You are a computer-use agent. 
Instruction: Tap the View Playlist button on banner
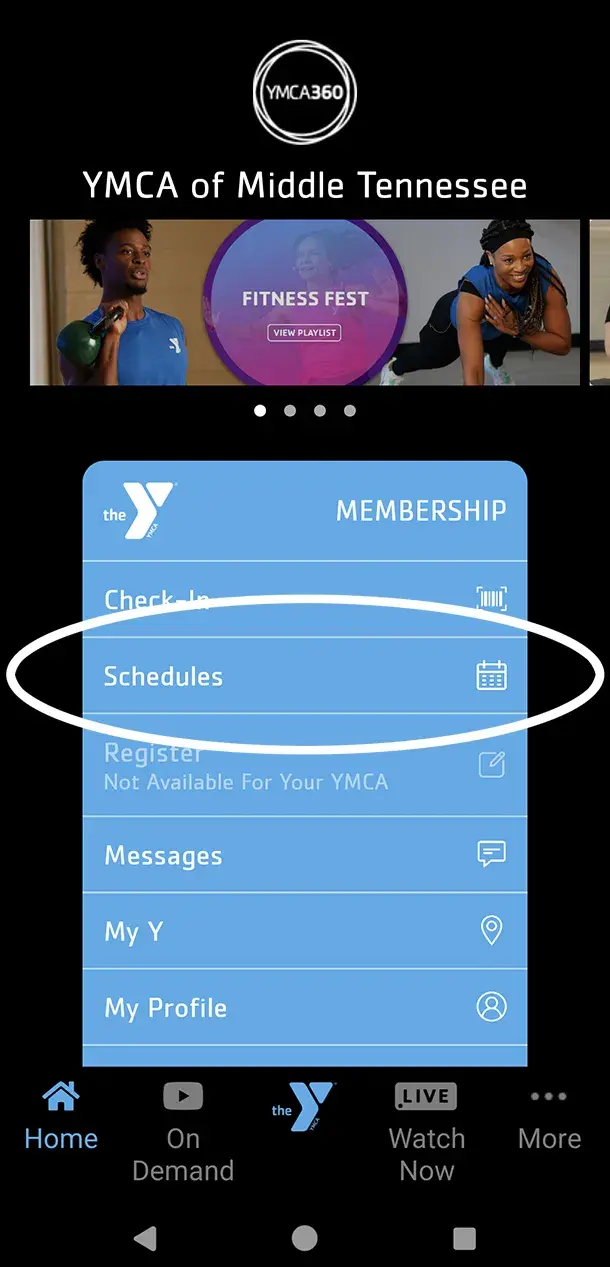(x=304, y=333)
